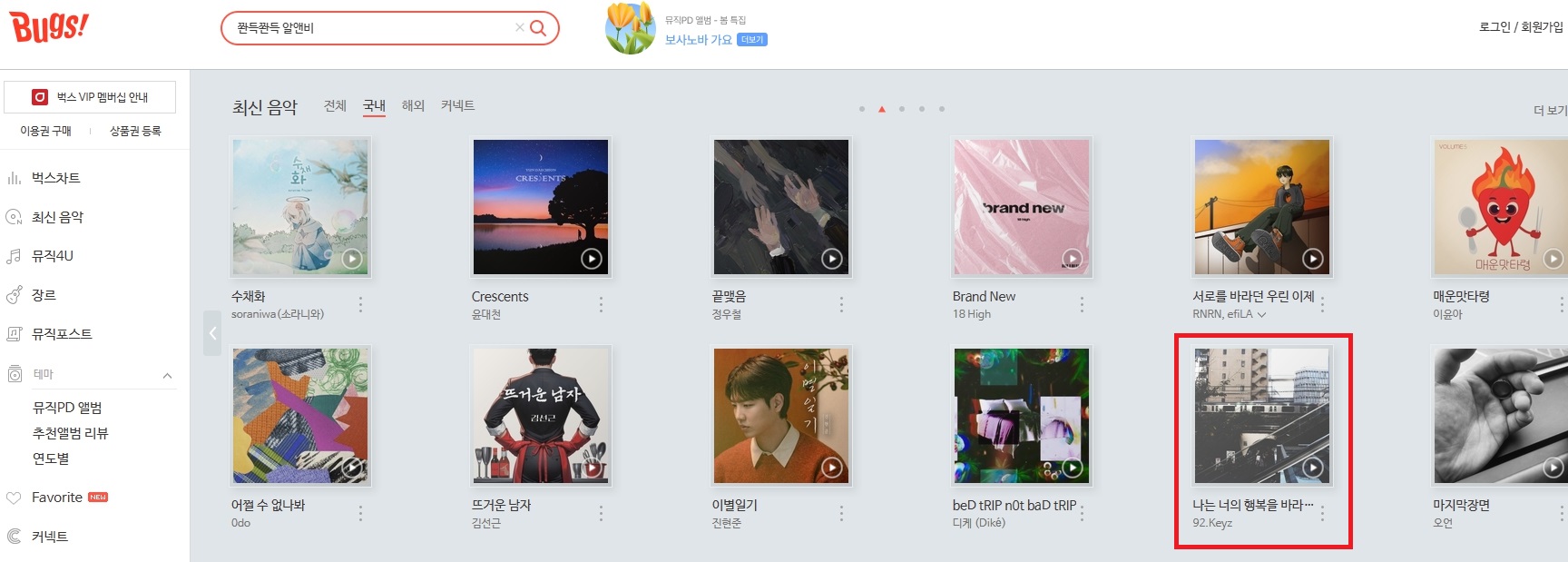Screen dimensions: 1568x562
Task: Play the Crescents album
Action: tap(592, 259)
